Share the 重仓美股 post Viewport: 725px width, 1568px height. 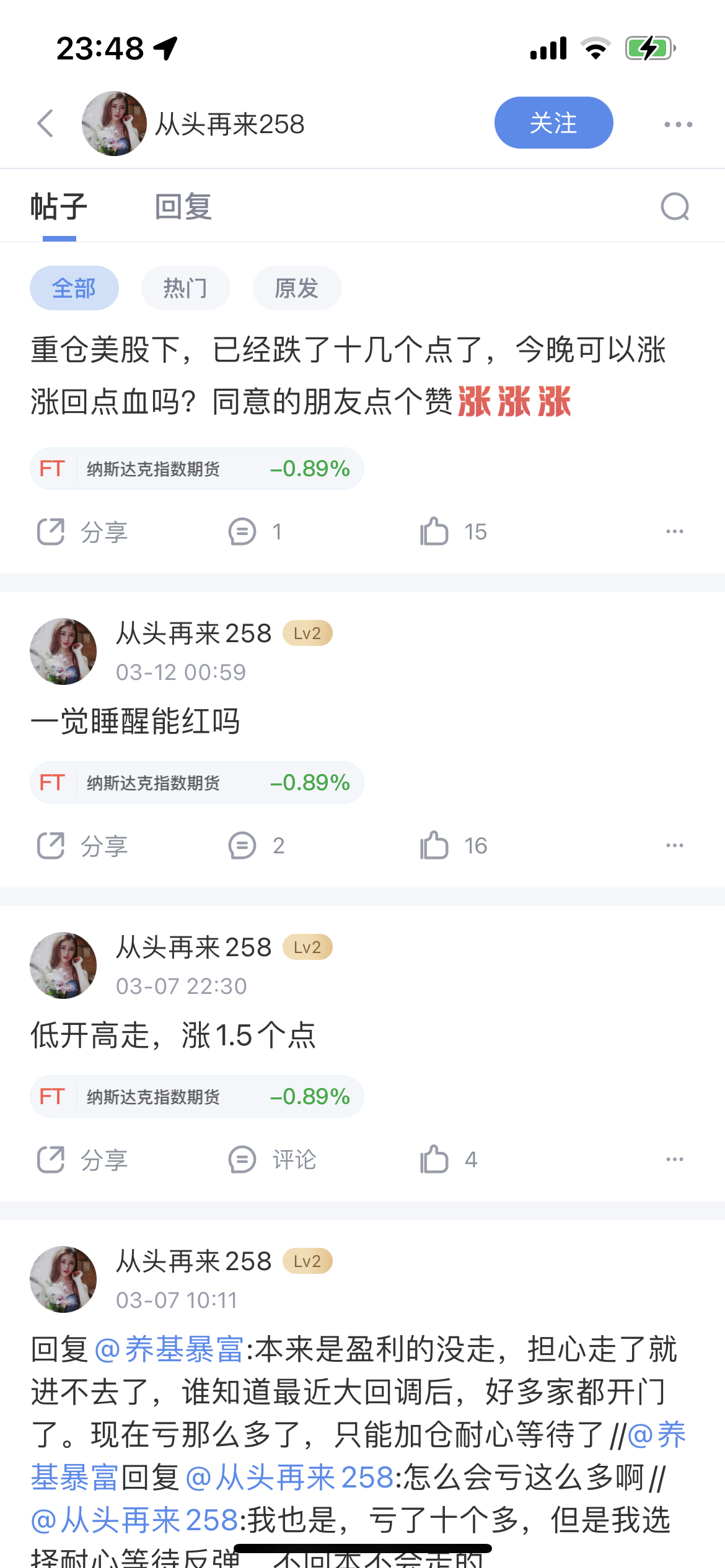point(82,531)
